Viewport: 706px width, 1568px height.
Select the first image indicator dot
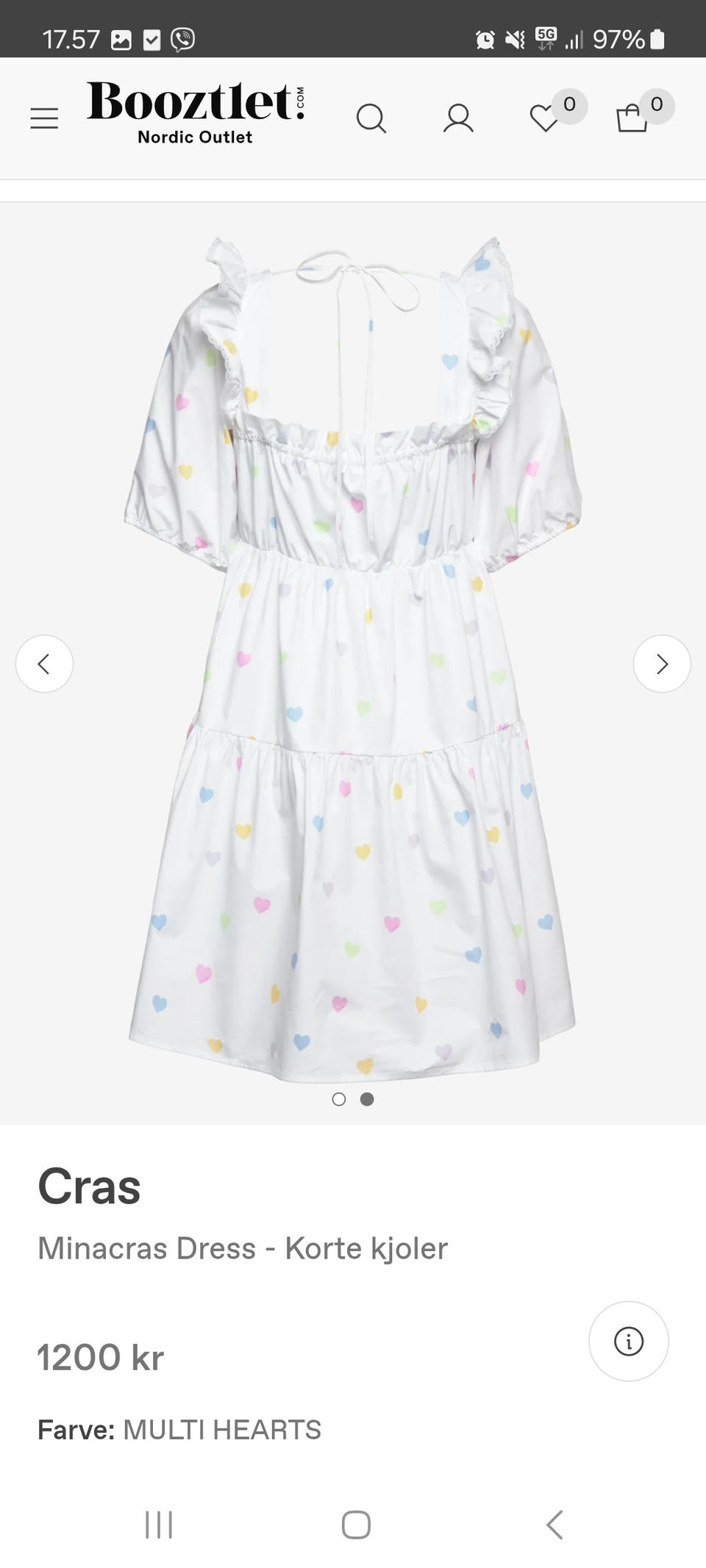(x=339, y=1099)
